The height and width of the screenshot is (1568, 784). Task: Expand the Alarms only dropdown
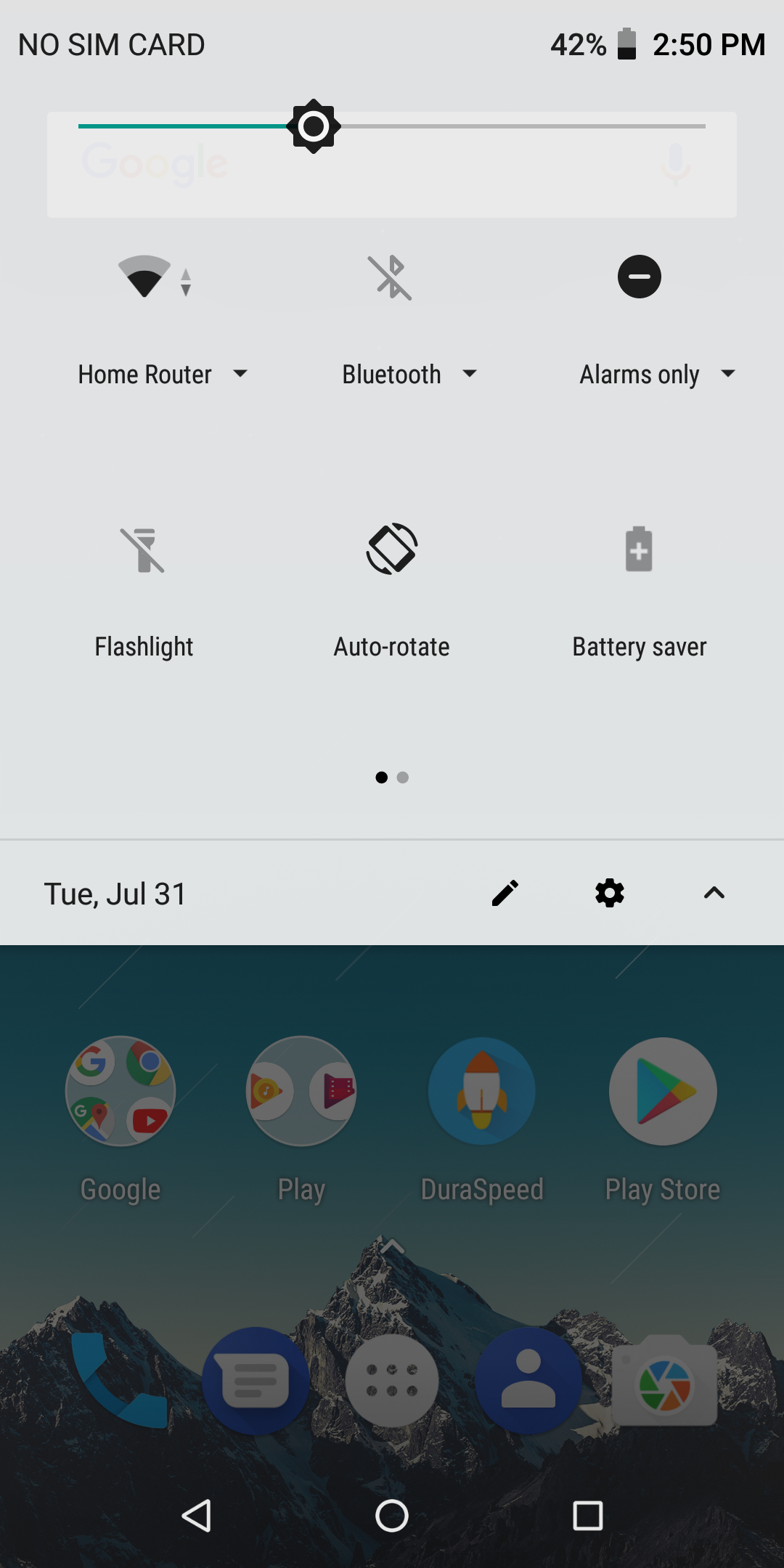658,374
